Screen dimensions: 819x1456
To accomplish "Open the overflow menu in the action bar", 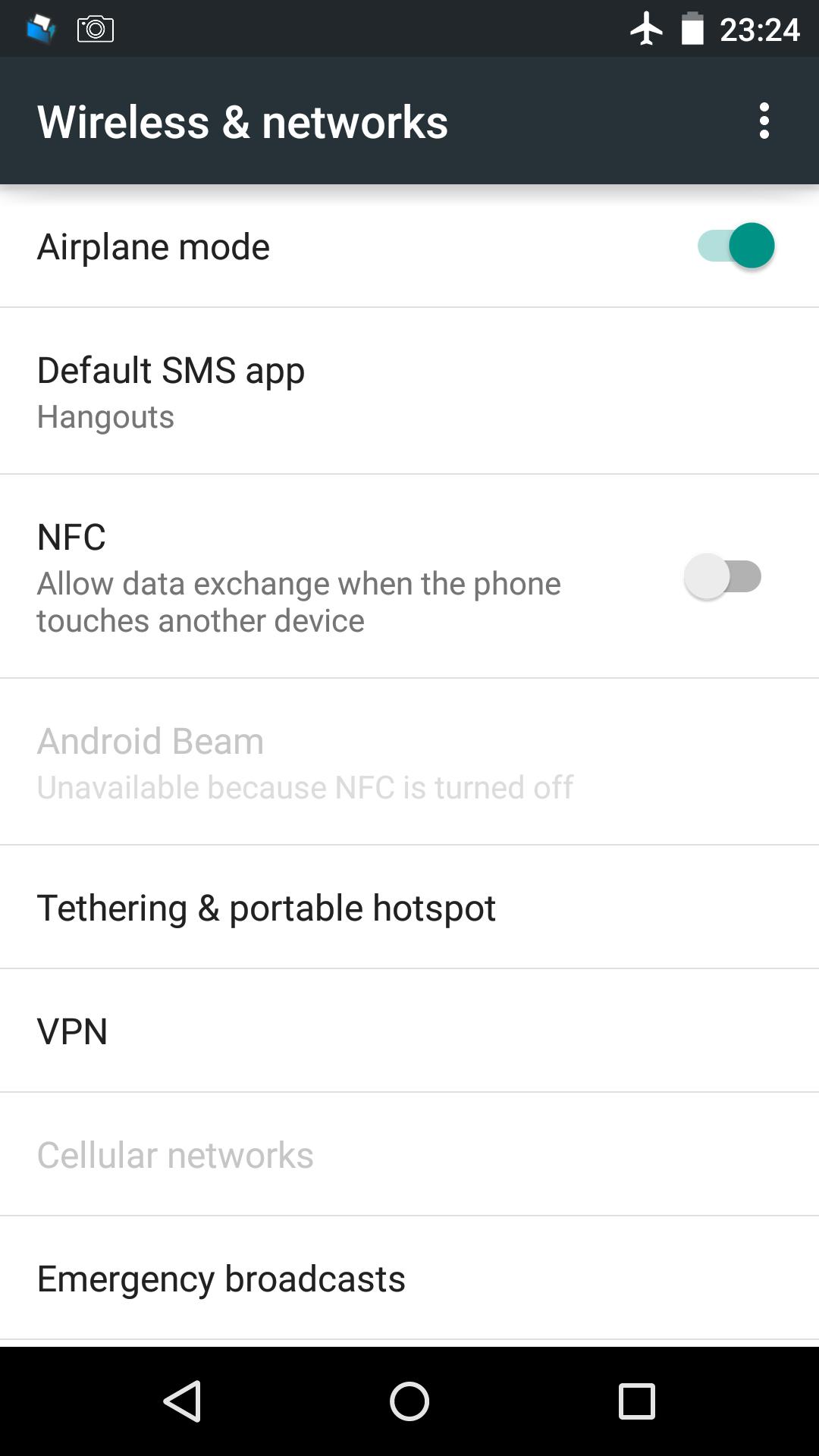I will tap(764, 121).
